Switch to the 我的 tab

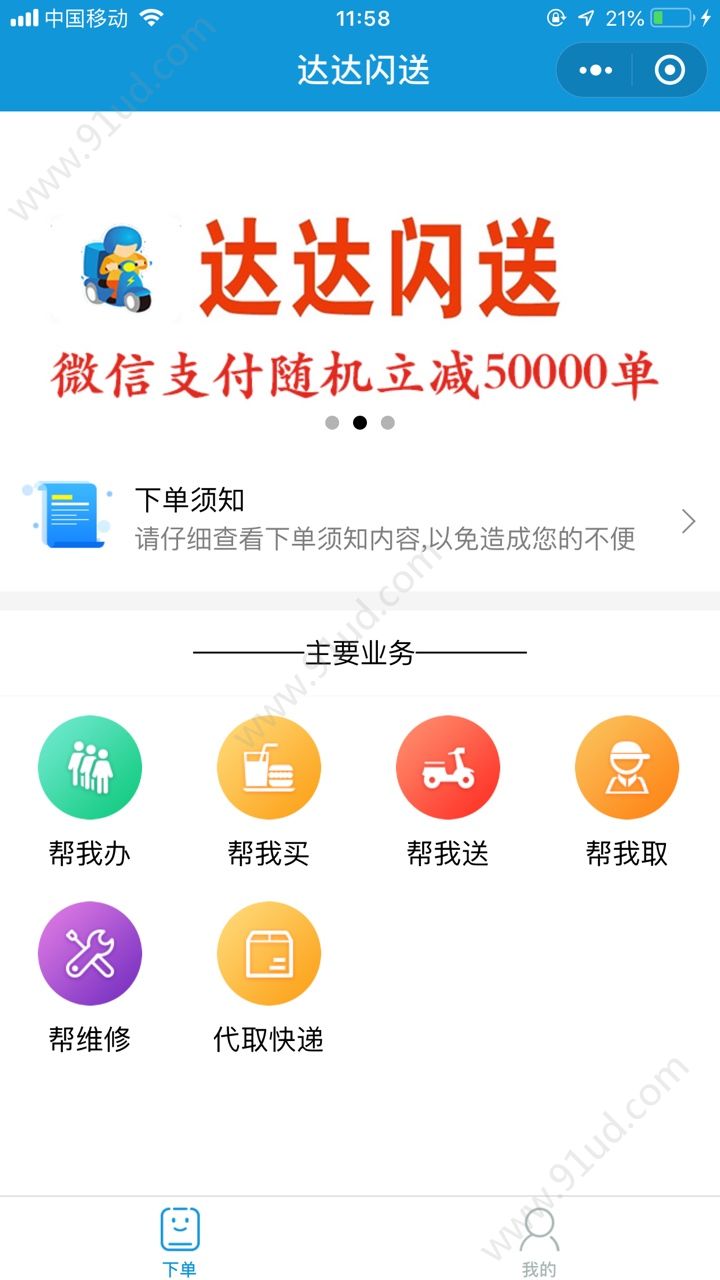click(x=539, y=1240)
